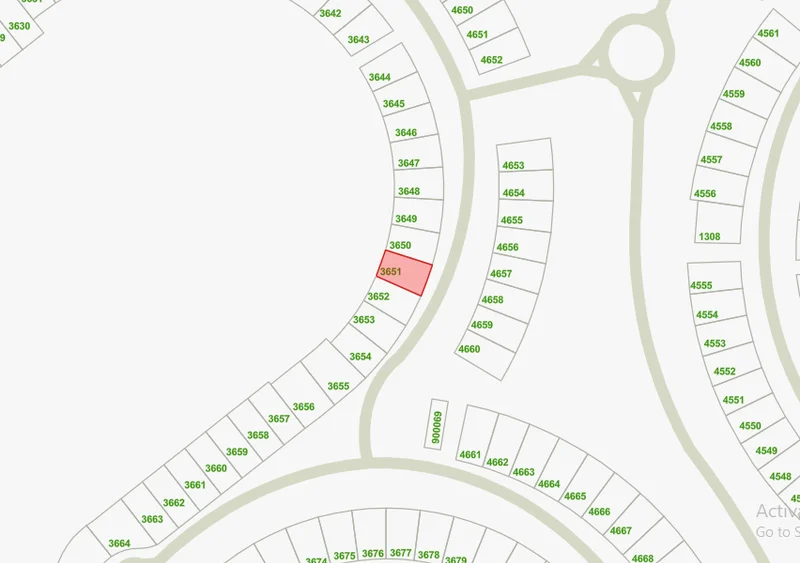This screenshot has height=563, width=800.
Task: Choose parcel 900069 on the map
Action: [x=436, y=424]
